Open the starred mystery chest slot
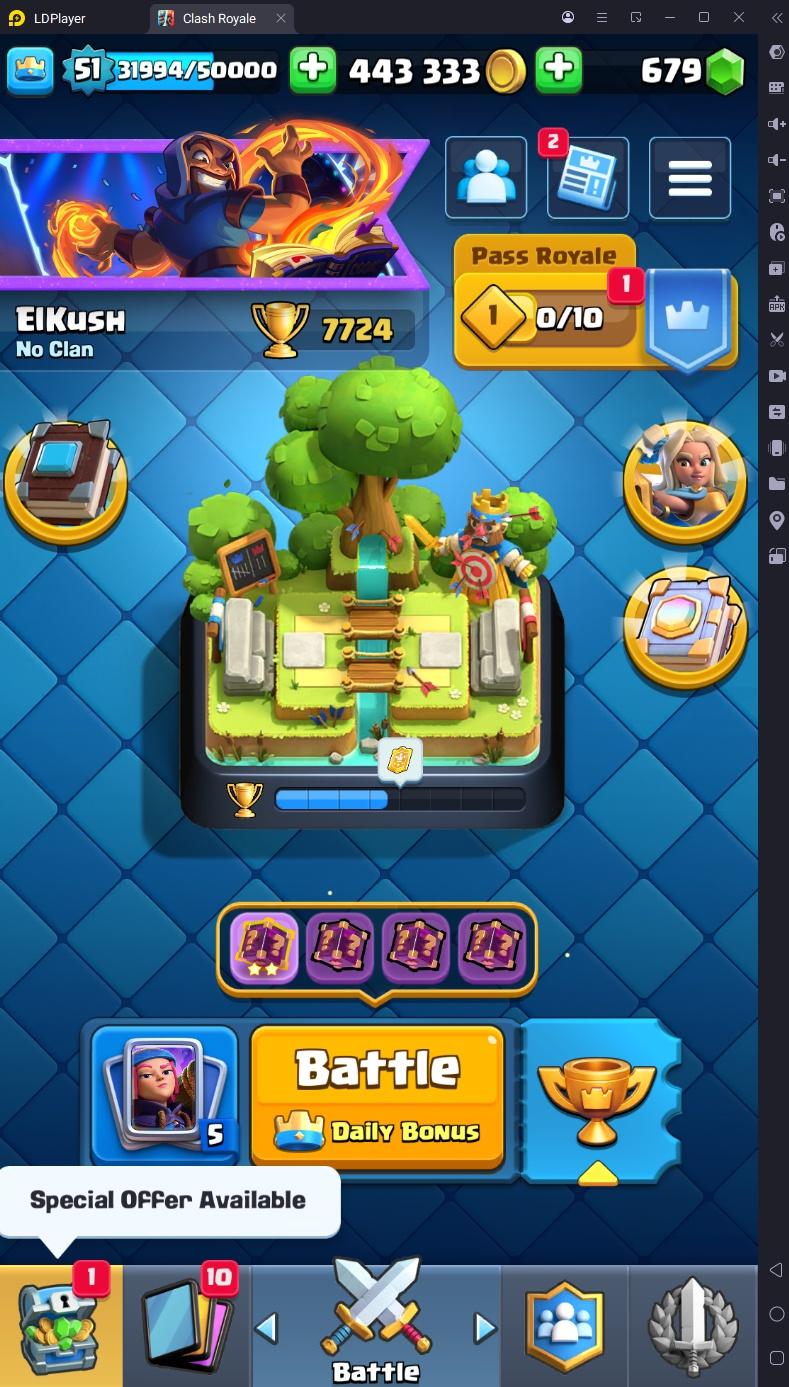The width and height of the screenshot is (789, 1387). point(264,948)
